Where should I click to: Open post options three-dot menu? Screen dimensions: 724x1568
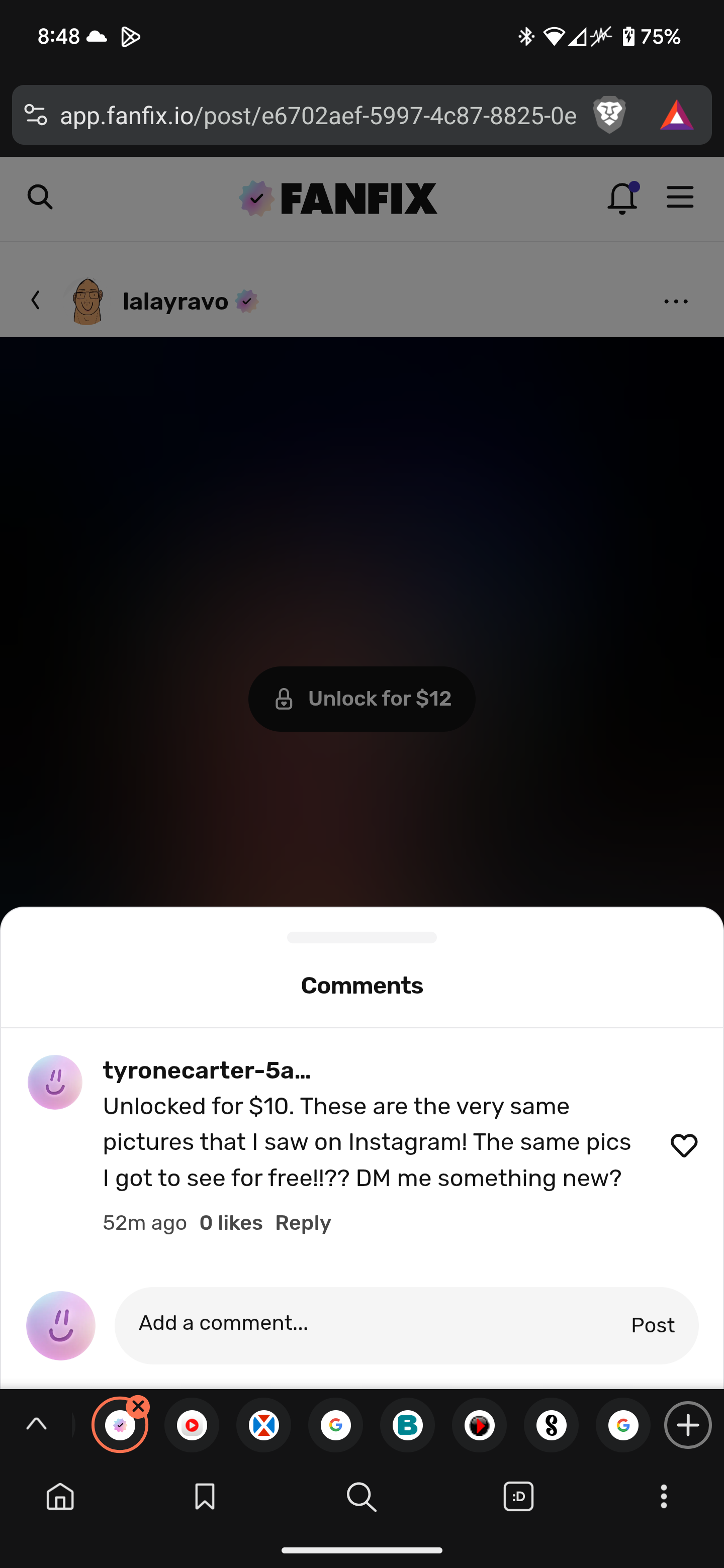675,302
